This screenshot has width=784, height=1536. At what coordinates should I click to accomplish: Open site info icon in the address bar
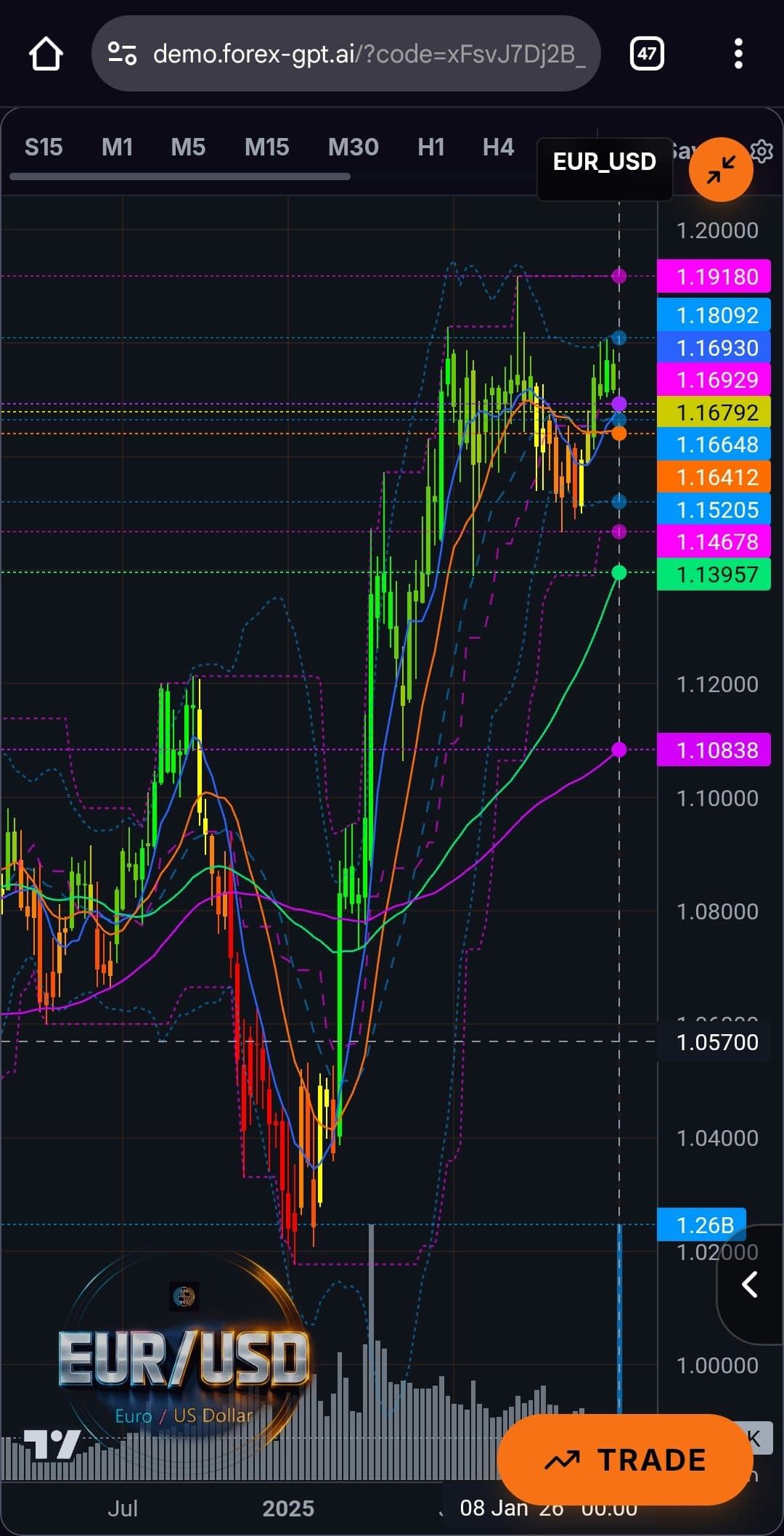pos(123,53)
